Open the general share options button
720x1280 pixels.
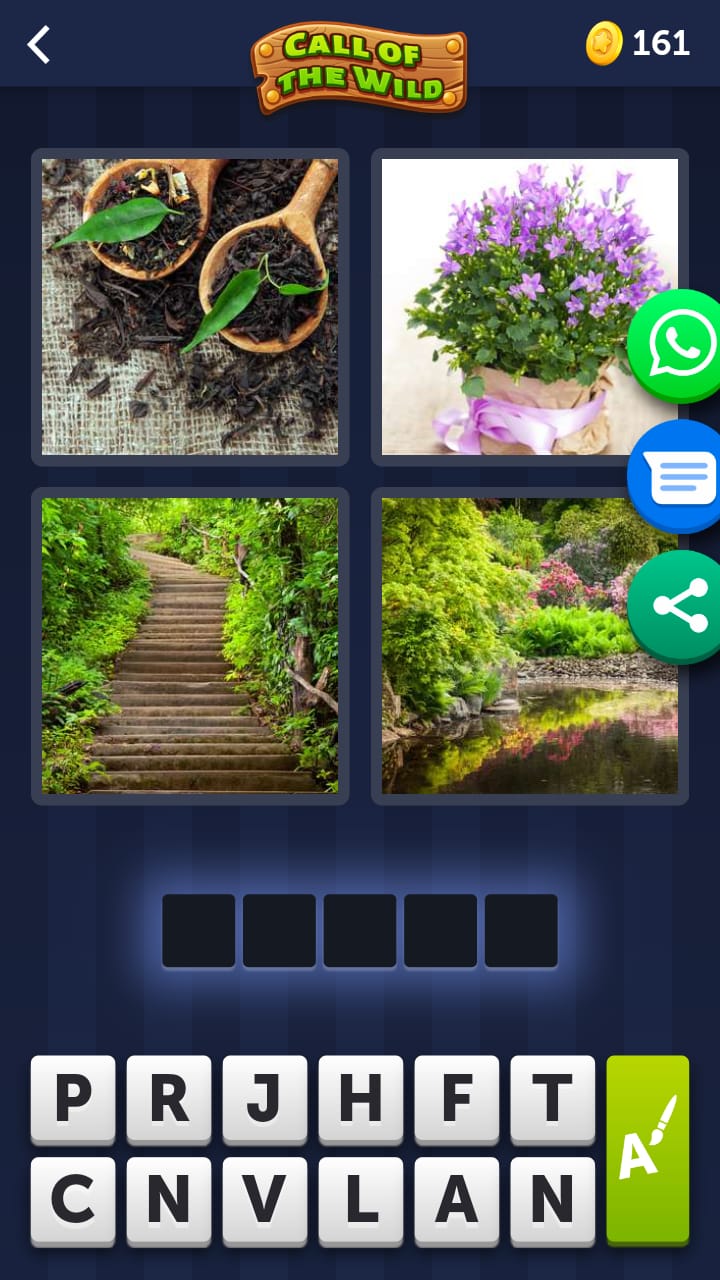point(682,607)
